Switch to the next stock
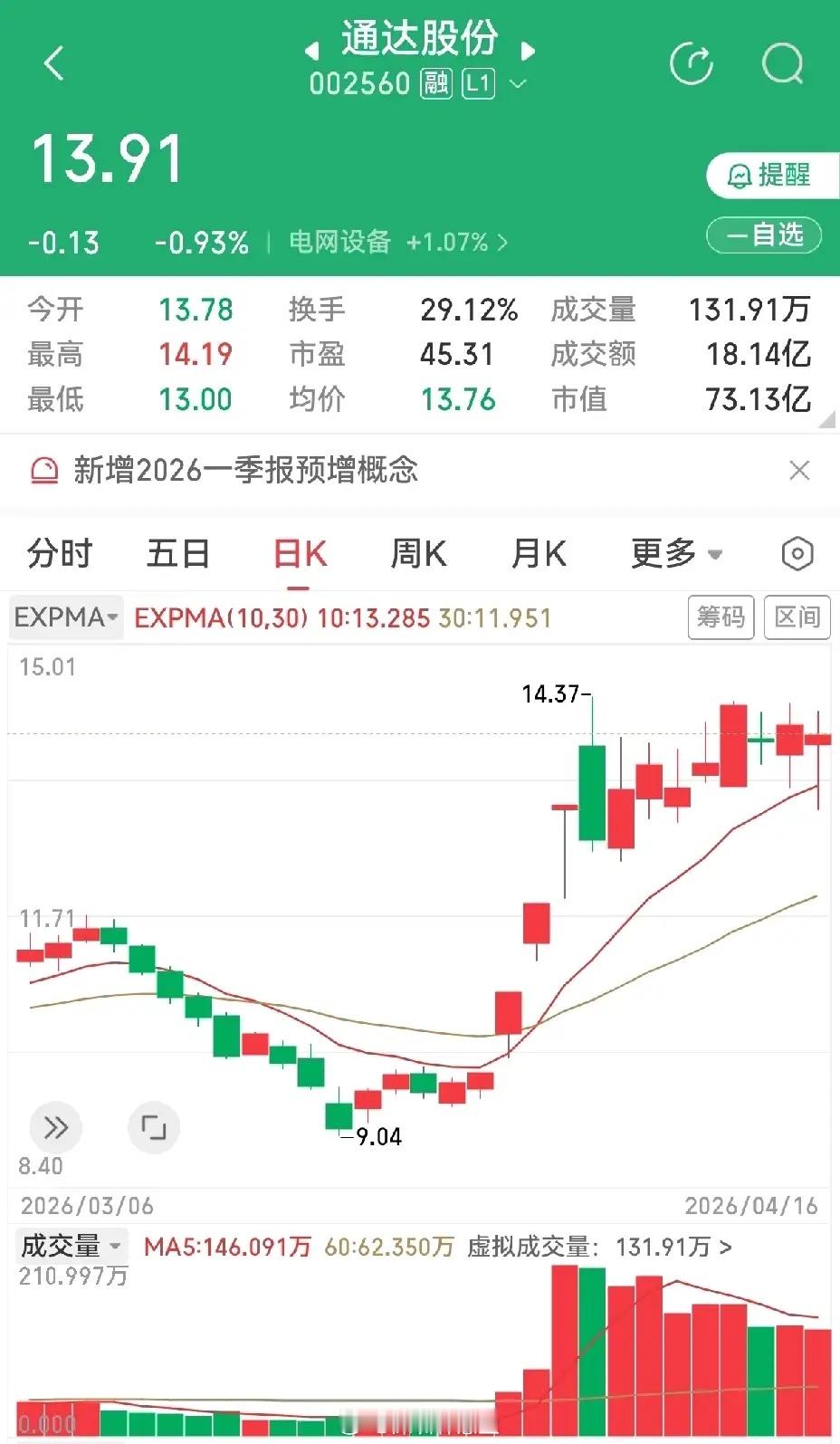Image resolution: width=840 pixels, height=1444 pixels. [528, 50]
